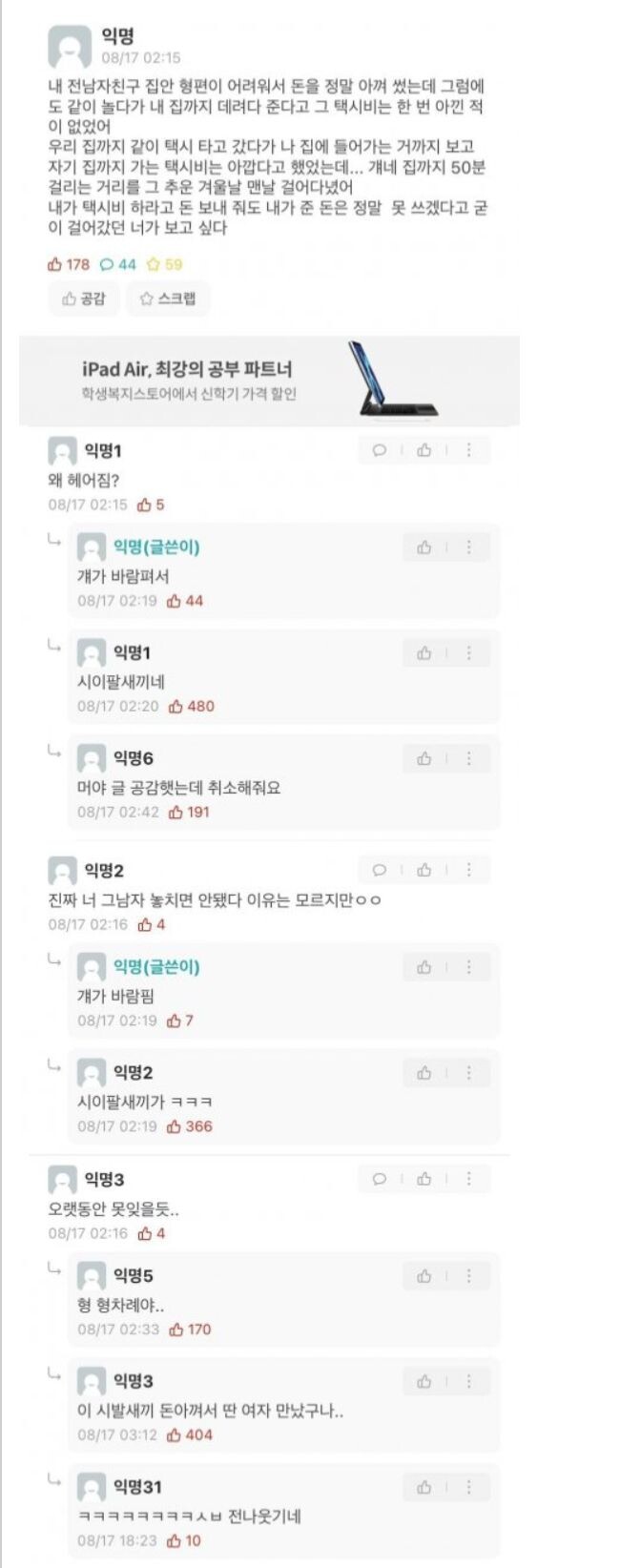Open the iPad Air ad banner

pyautogui.click(x=269, y=381)
